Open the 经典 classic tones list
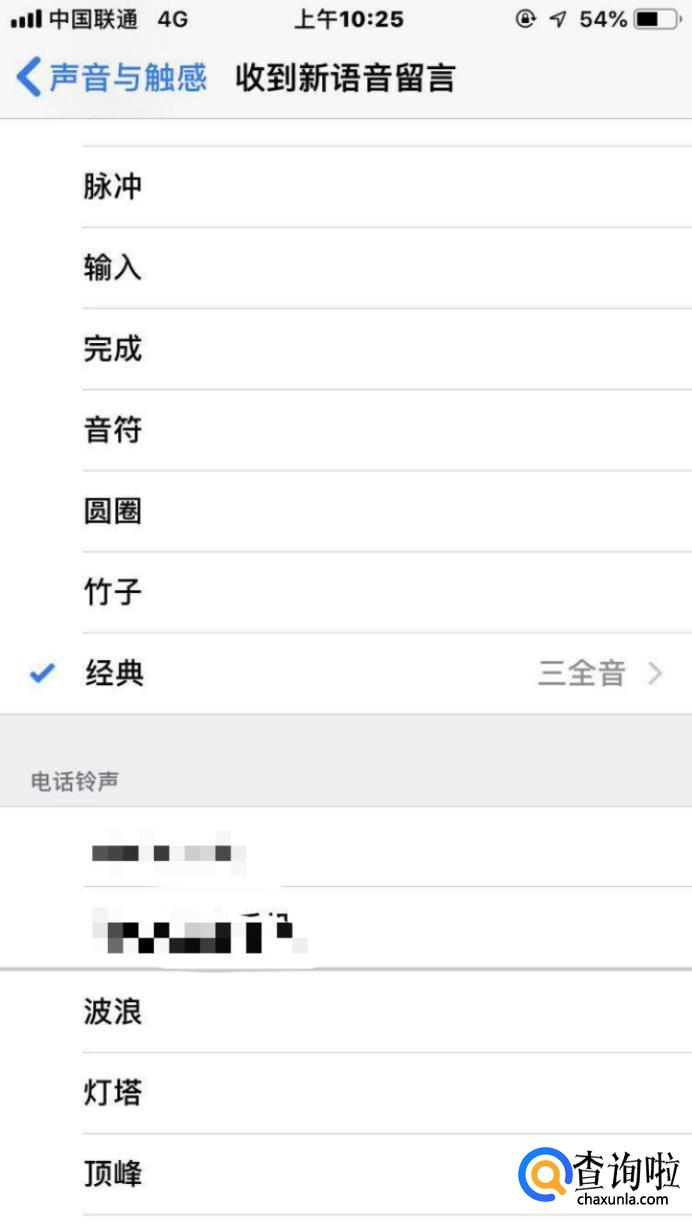This screenshot has height=1230, width=692. pos(346,673)
